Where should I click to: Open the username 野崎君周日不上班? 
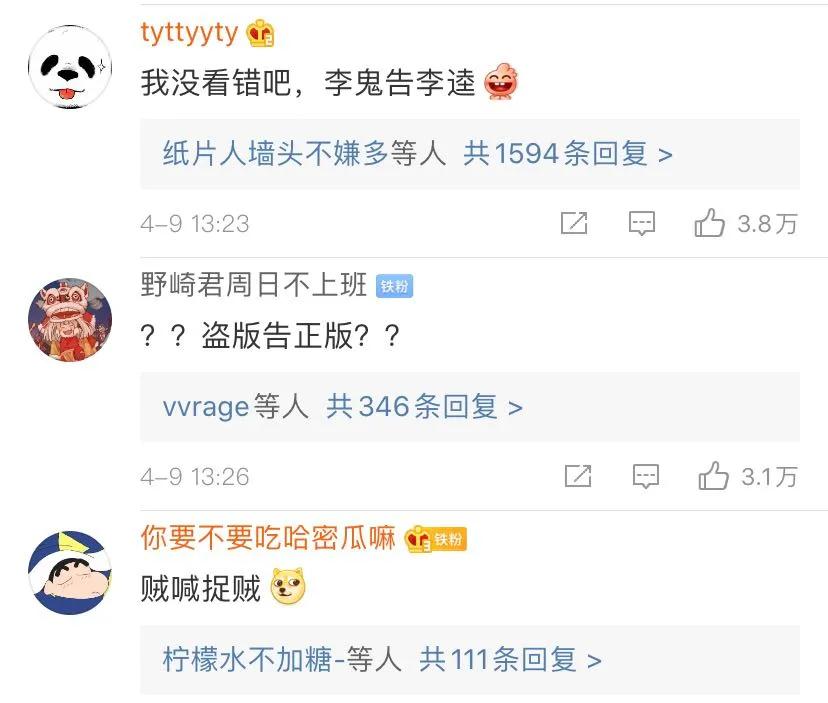pos(254,285)
